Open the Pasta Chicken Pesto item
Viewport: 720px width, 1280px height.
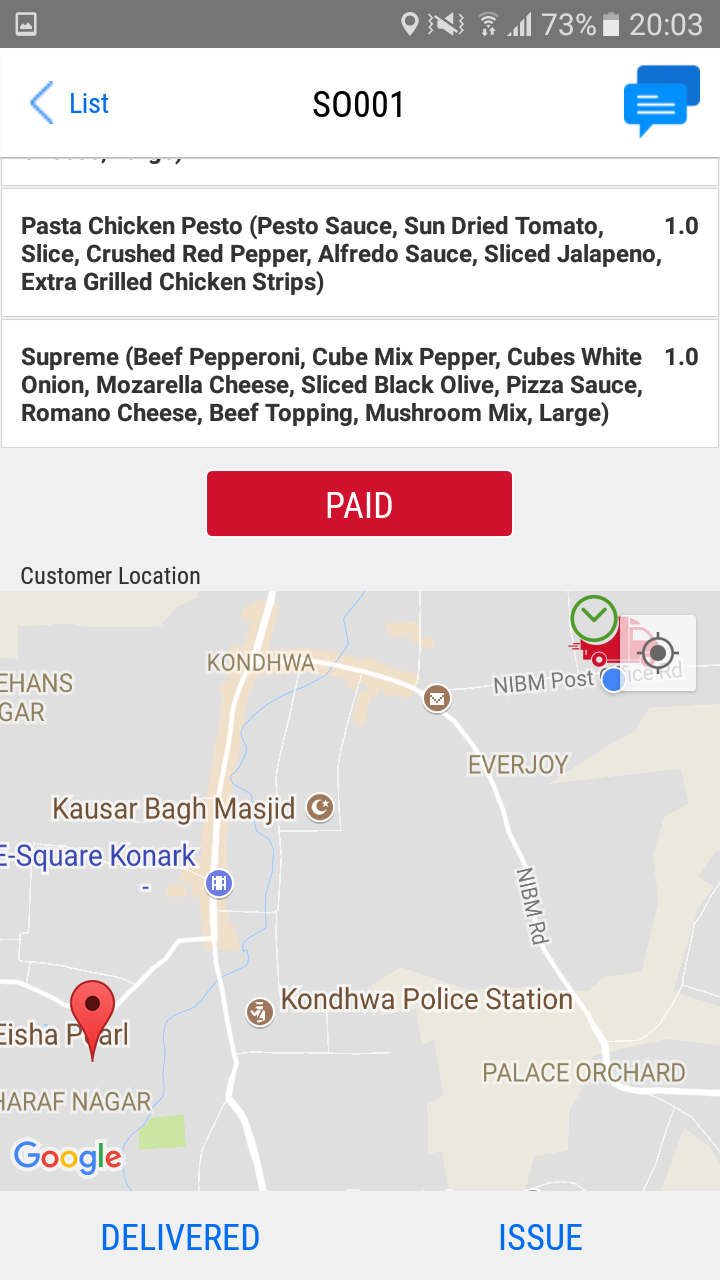(360, 253)
